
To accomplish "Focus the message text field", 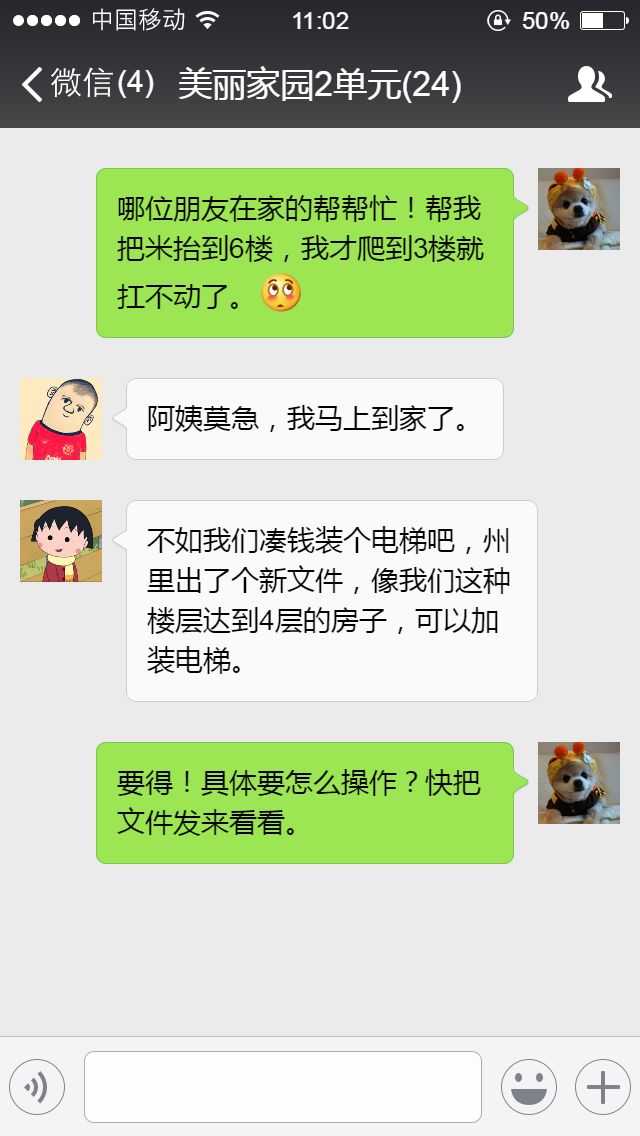I will point(283,1087).
